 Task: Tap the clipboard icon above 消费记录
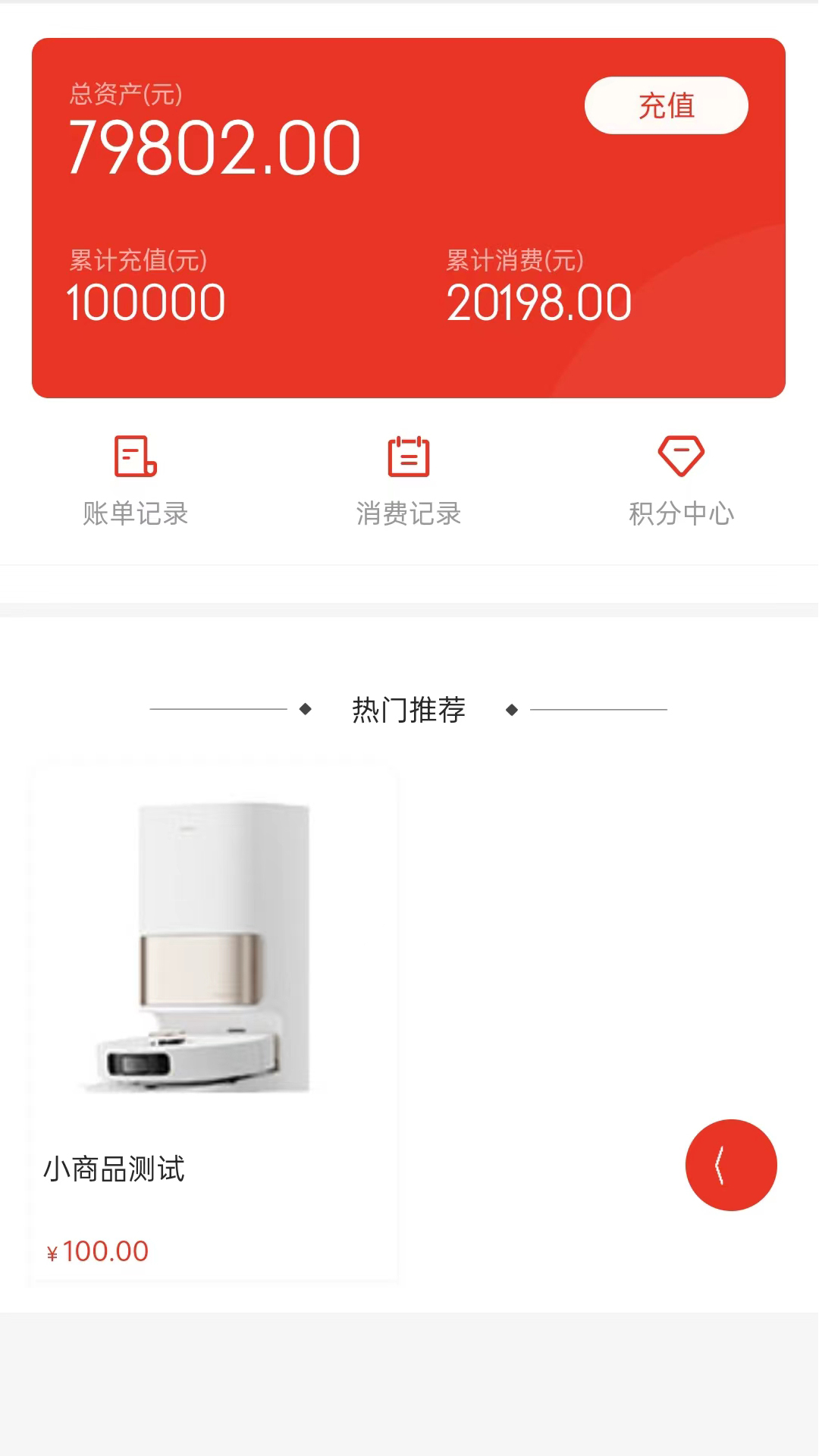tap(409, 457)
